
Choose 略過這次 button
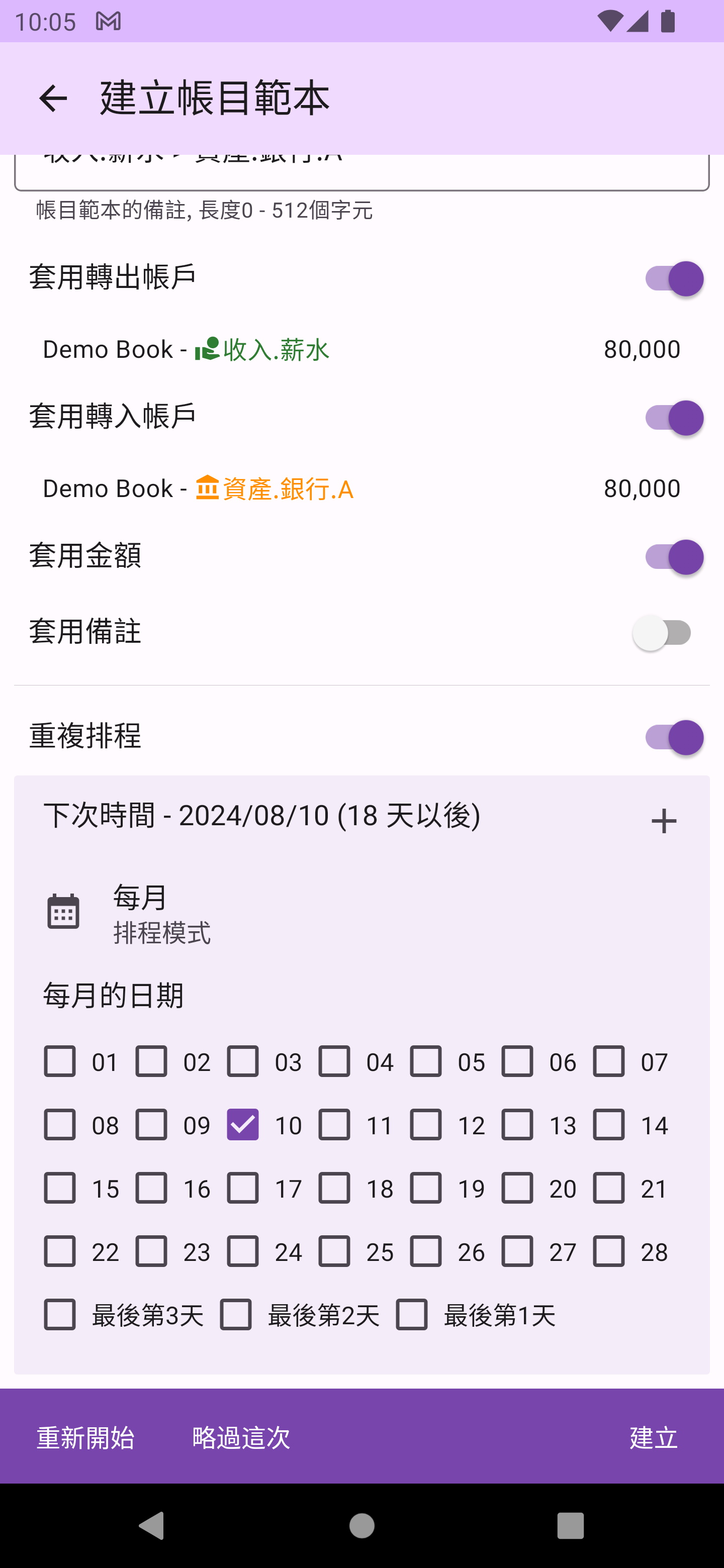[241, 1438]
